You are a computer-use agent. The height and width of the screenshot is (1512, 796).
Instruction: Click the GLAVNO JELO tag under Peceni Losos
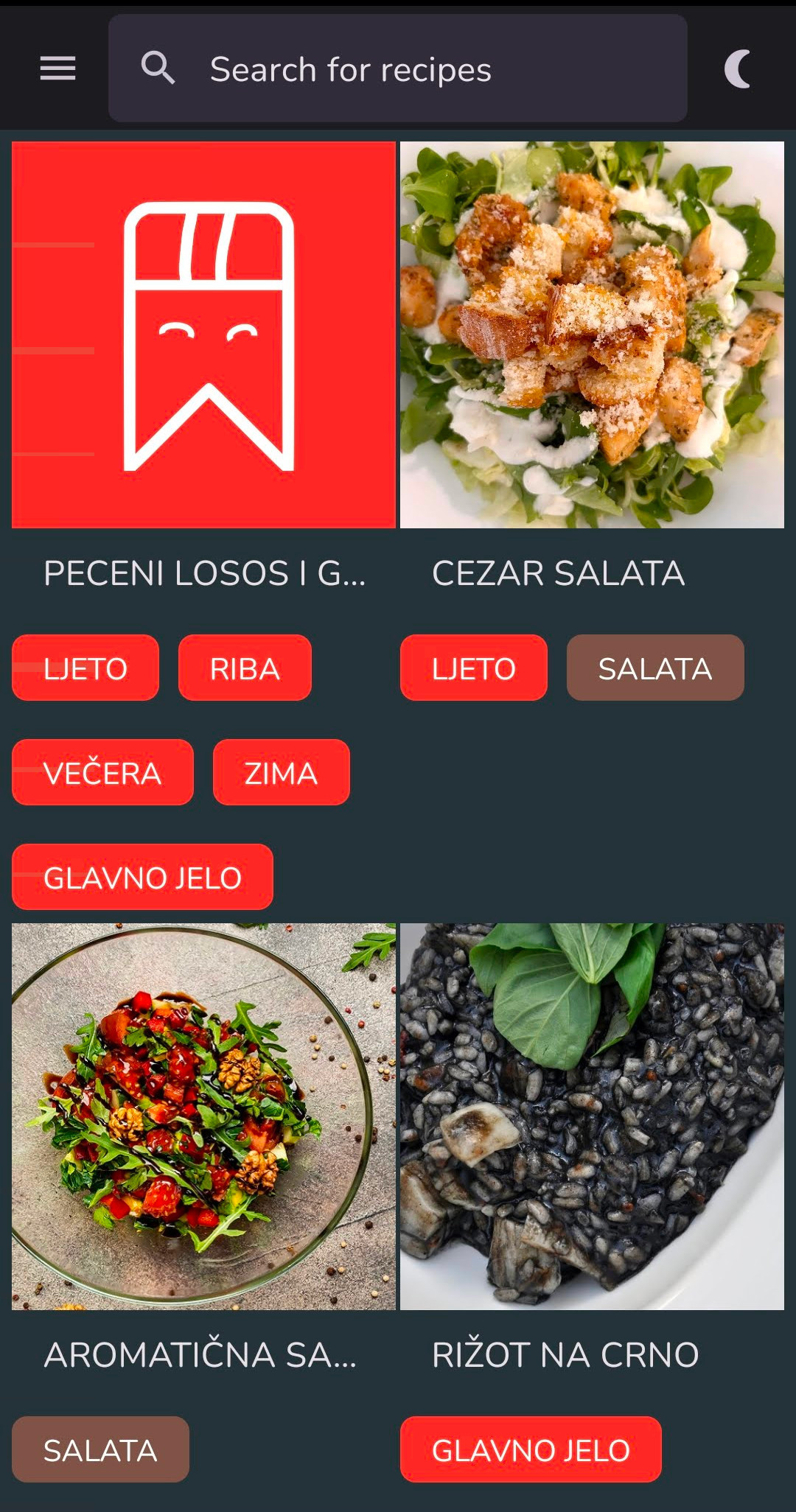(x=142, y=876)
